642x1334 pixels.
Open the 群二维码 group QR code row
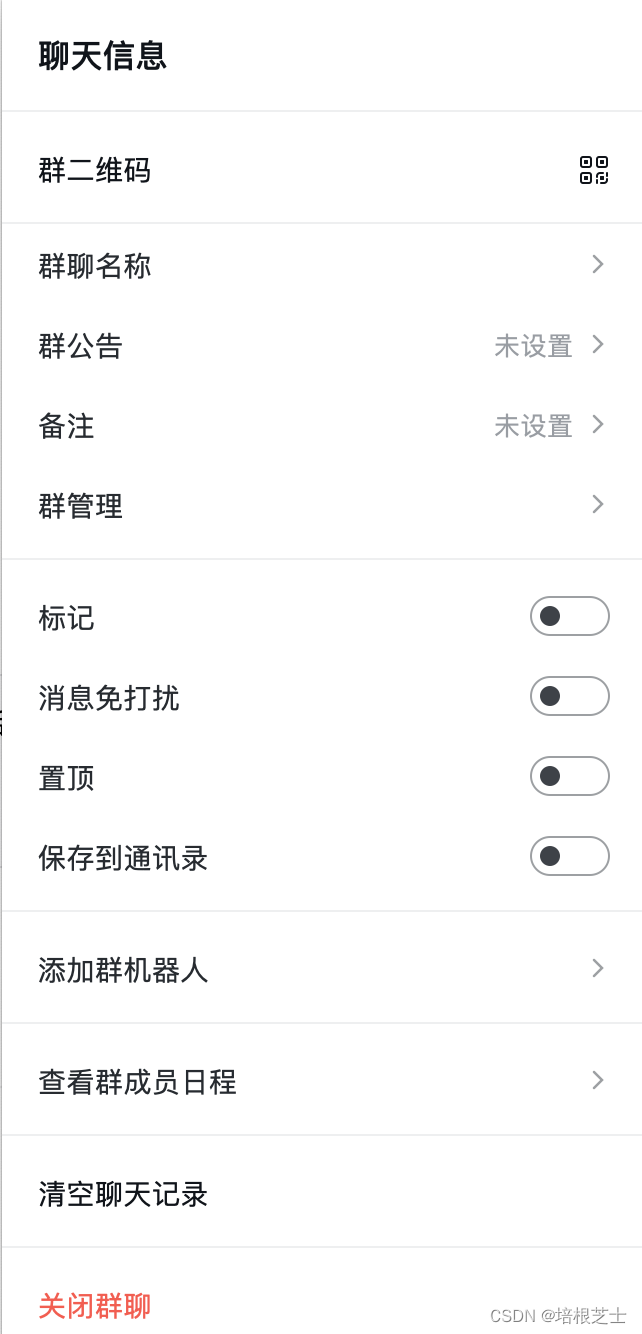[321, 168]
